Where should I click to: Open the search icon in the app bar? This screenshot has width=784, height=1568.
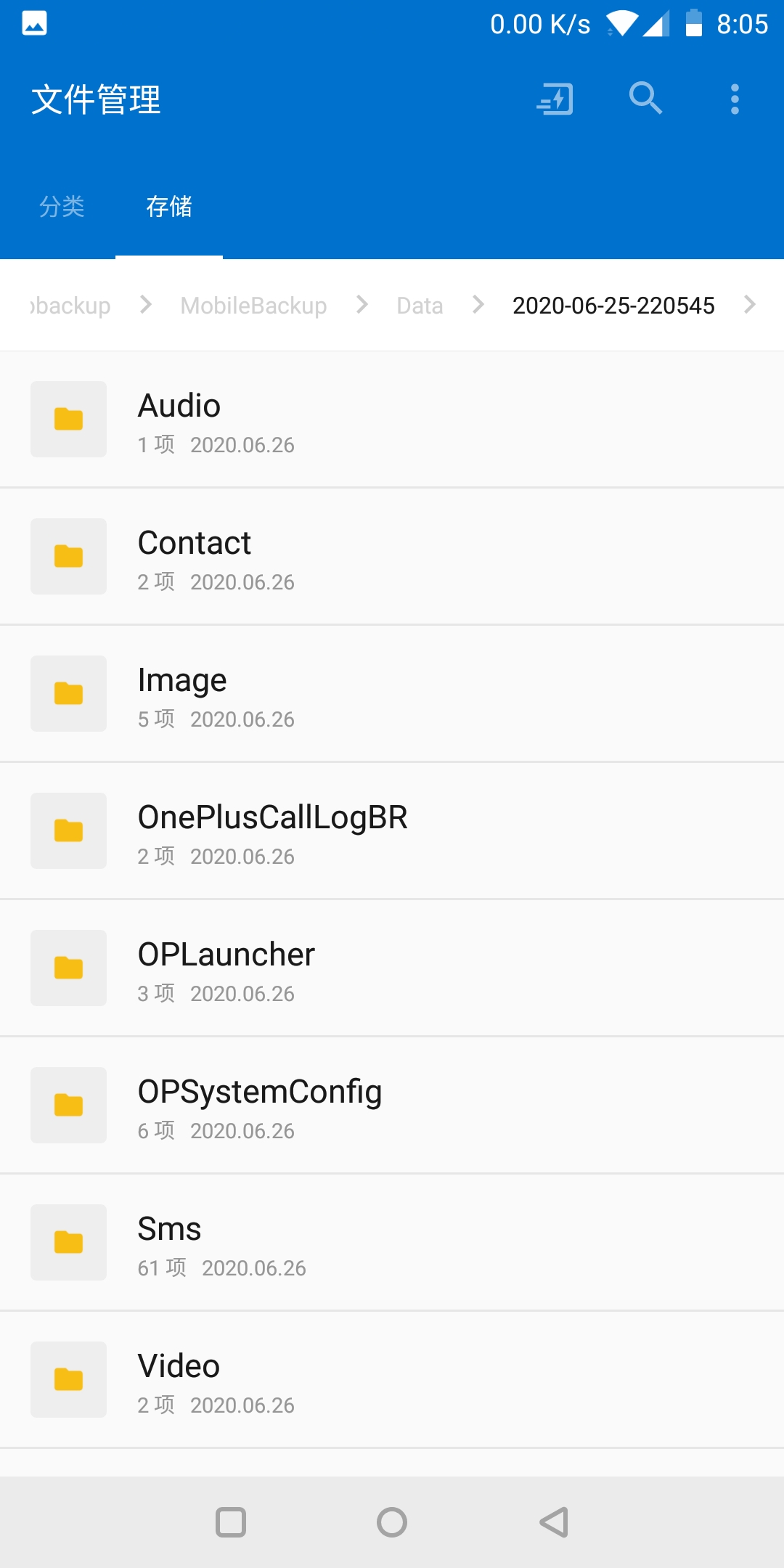point(645,99)
